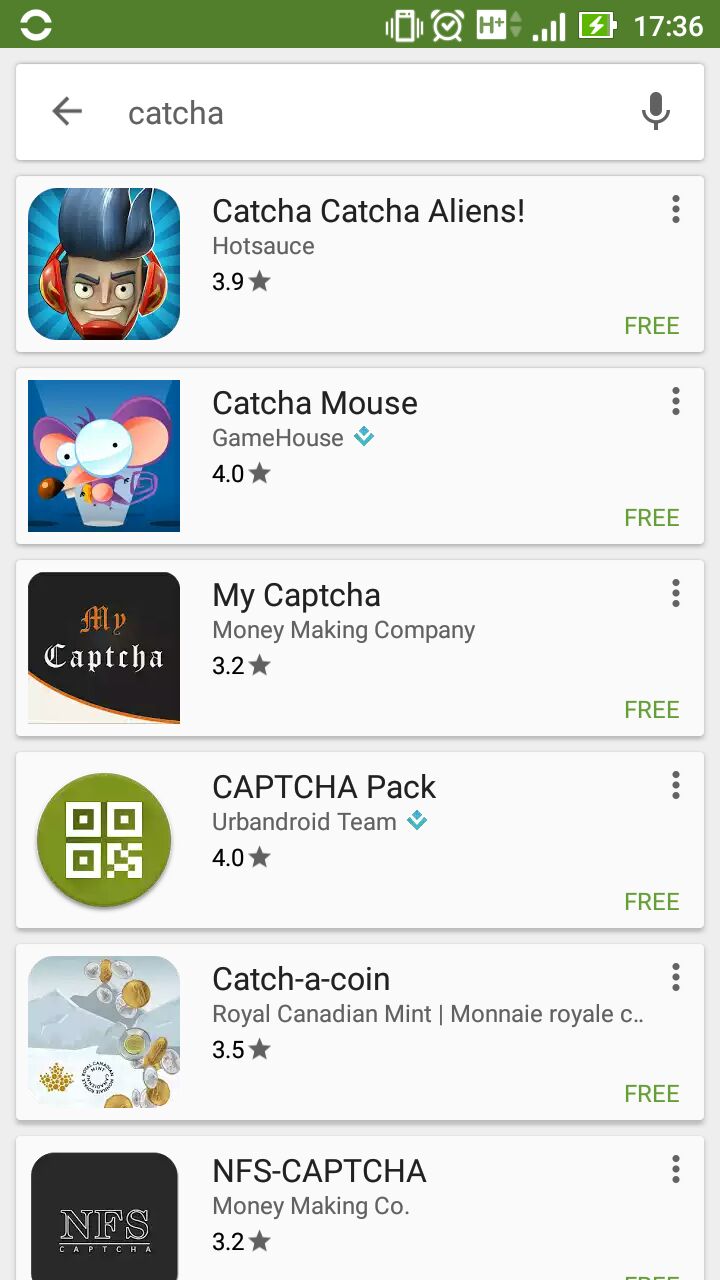
Task: Open overflow menu for Catch-a-coin
Action: click(676, 978)
